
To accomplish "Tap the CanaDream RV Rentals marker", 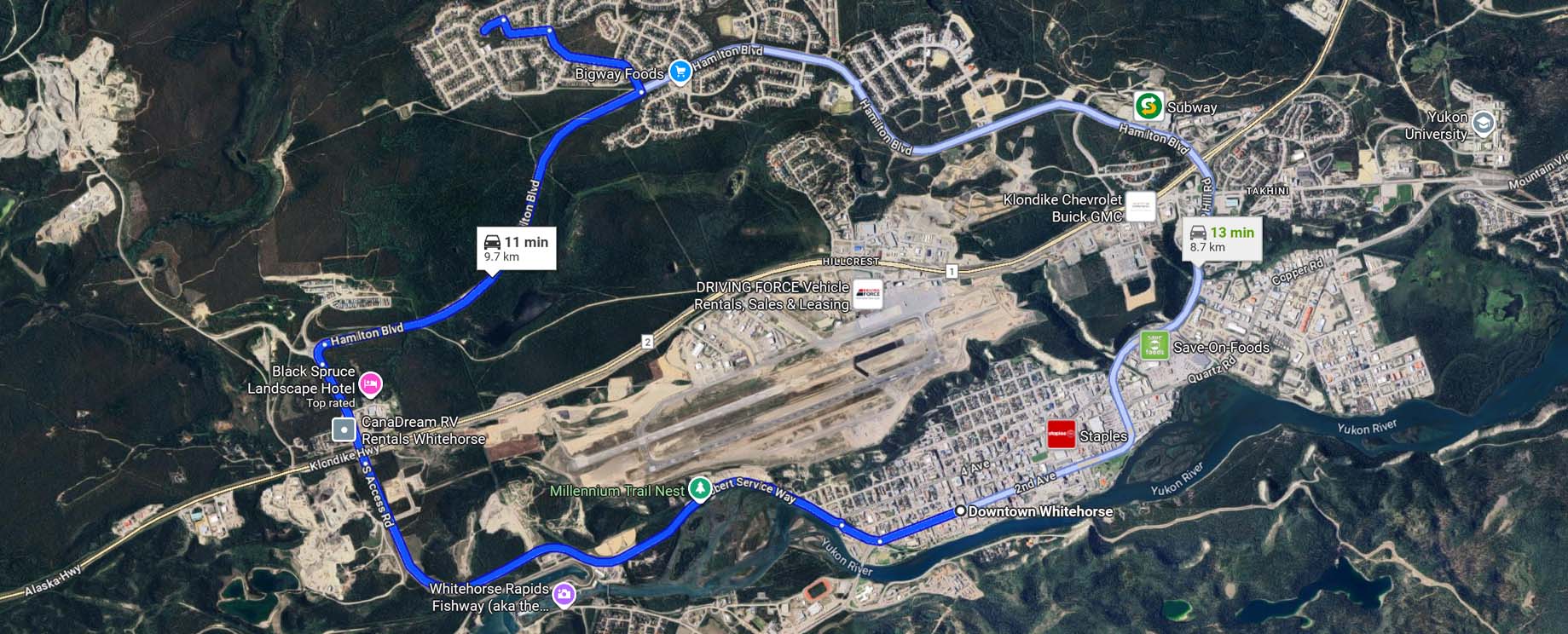I will point(344,429).
